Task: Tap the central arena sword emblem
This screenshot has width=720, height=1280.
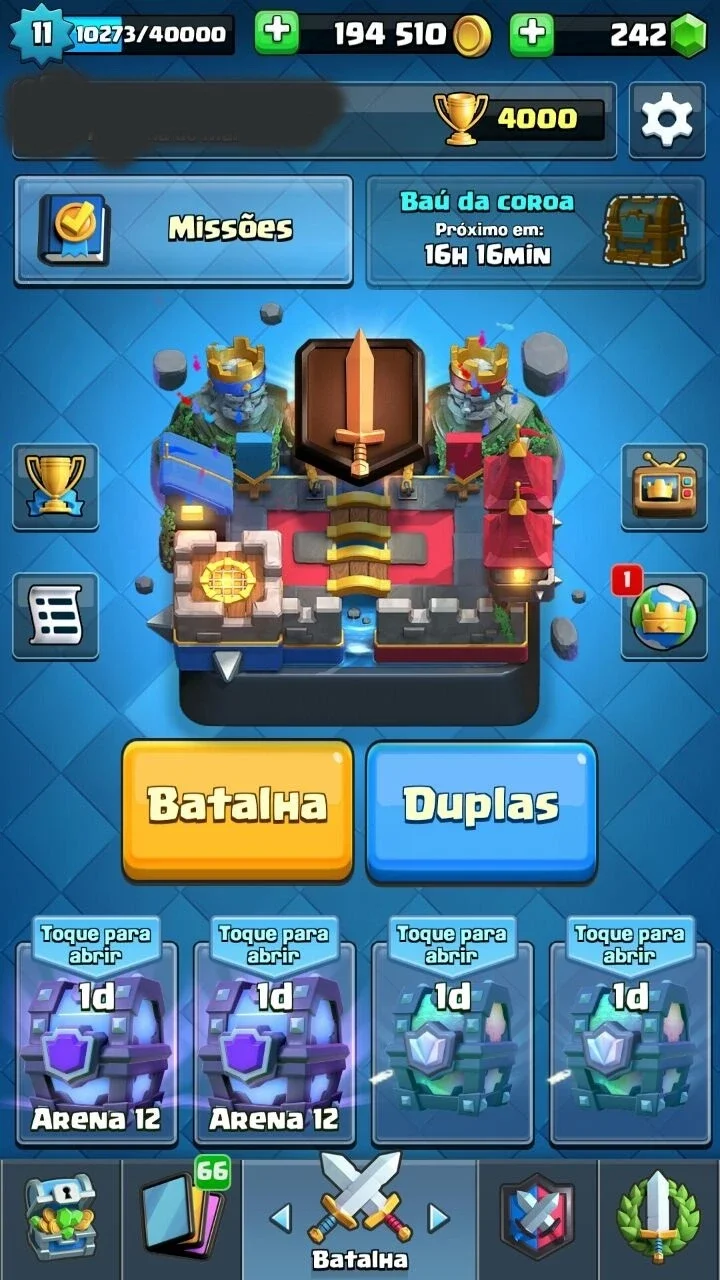Action: 359,408
